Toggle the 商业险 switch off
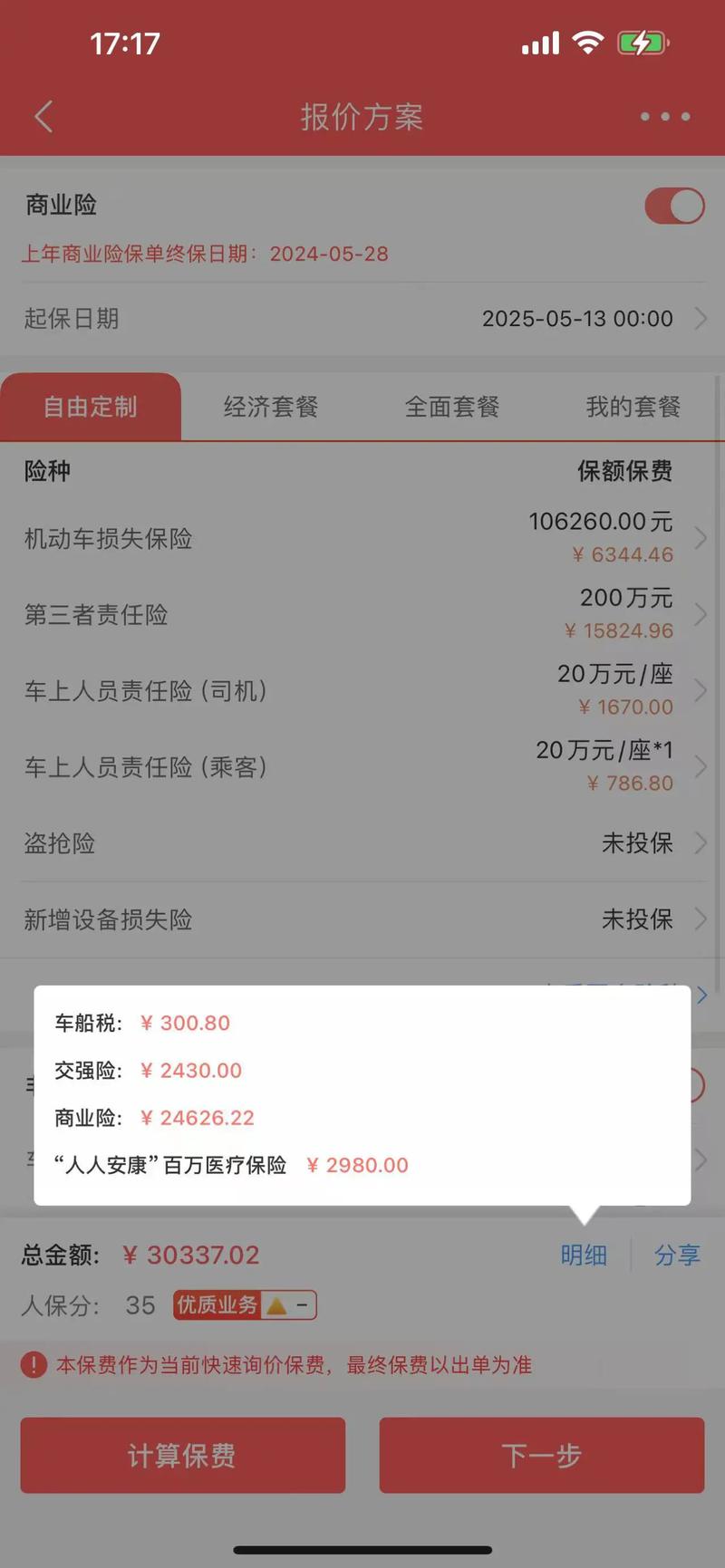 (674, 206)
